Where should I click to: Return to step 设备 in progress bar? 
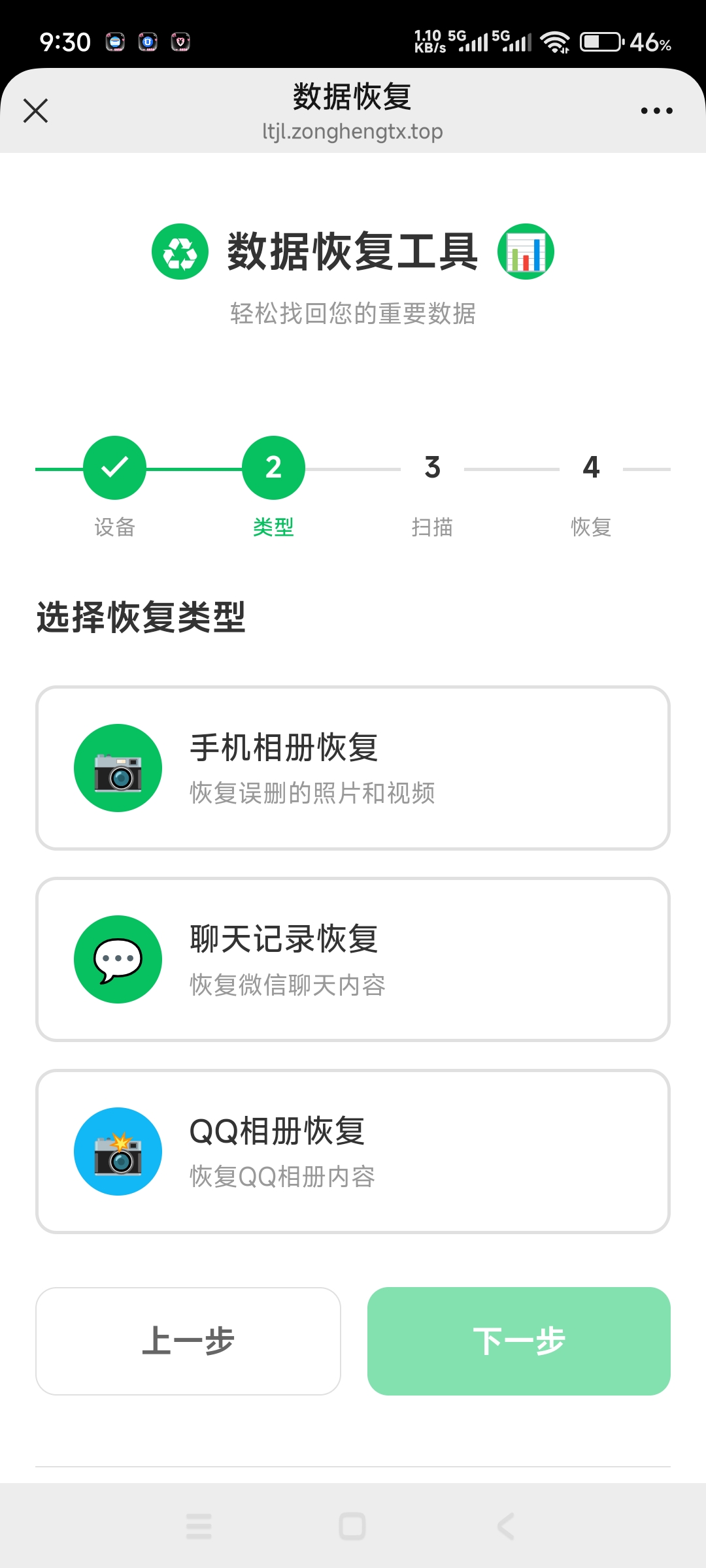pyautogui.click(x=114, y=468)
